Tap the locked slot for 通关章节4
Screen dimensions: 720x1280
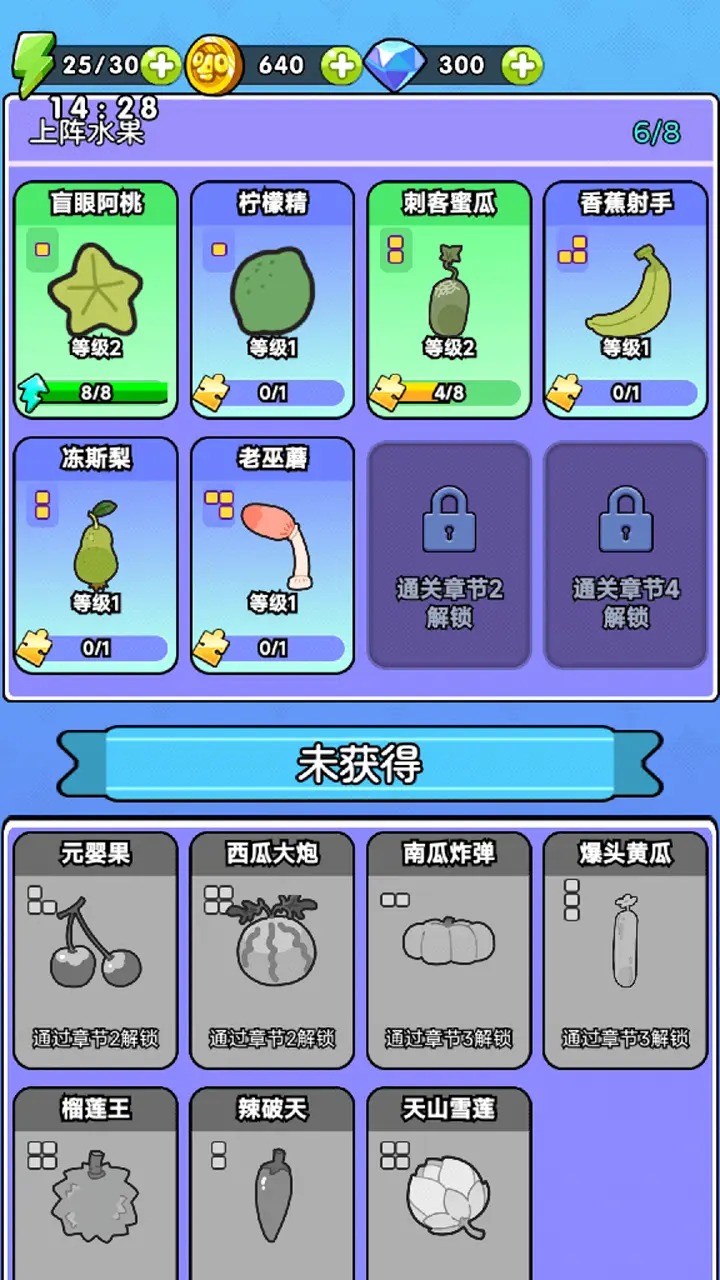click(625, 555)
